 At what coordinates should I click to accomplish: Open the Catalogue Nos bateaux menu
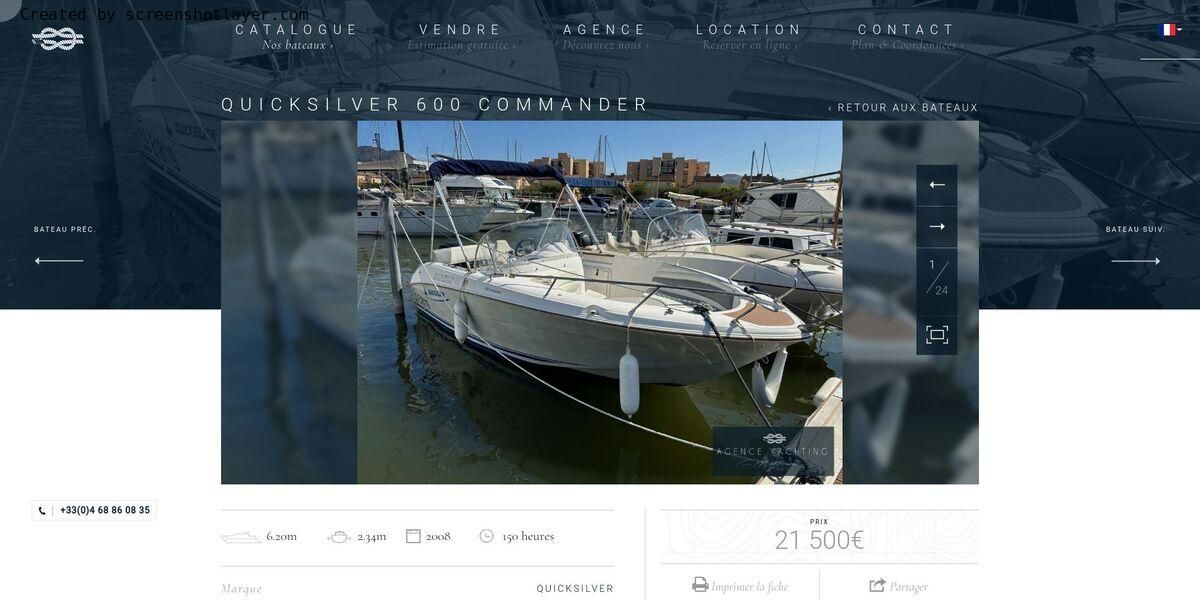coord(297,36)
